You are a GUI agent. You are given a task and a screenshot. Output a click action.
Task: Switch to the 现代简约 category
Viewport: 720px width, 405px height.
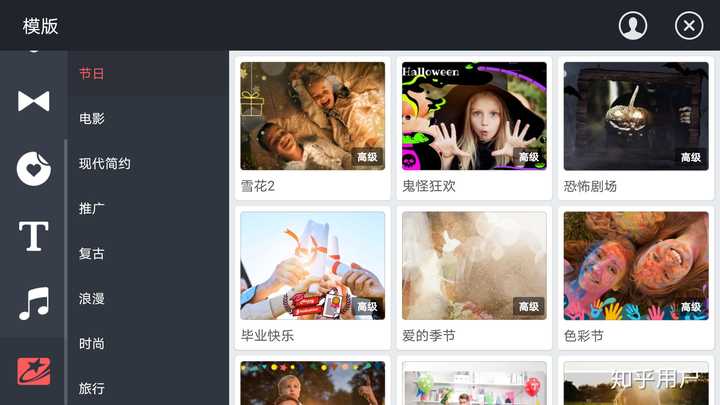click(105, 163)
